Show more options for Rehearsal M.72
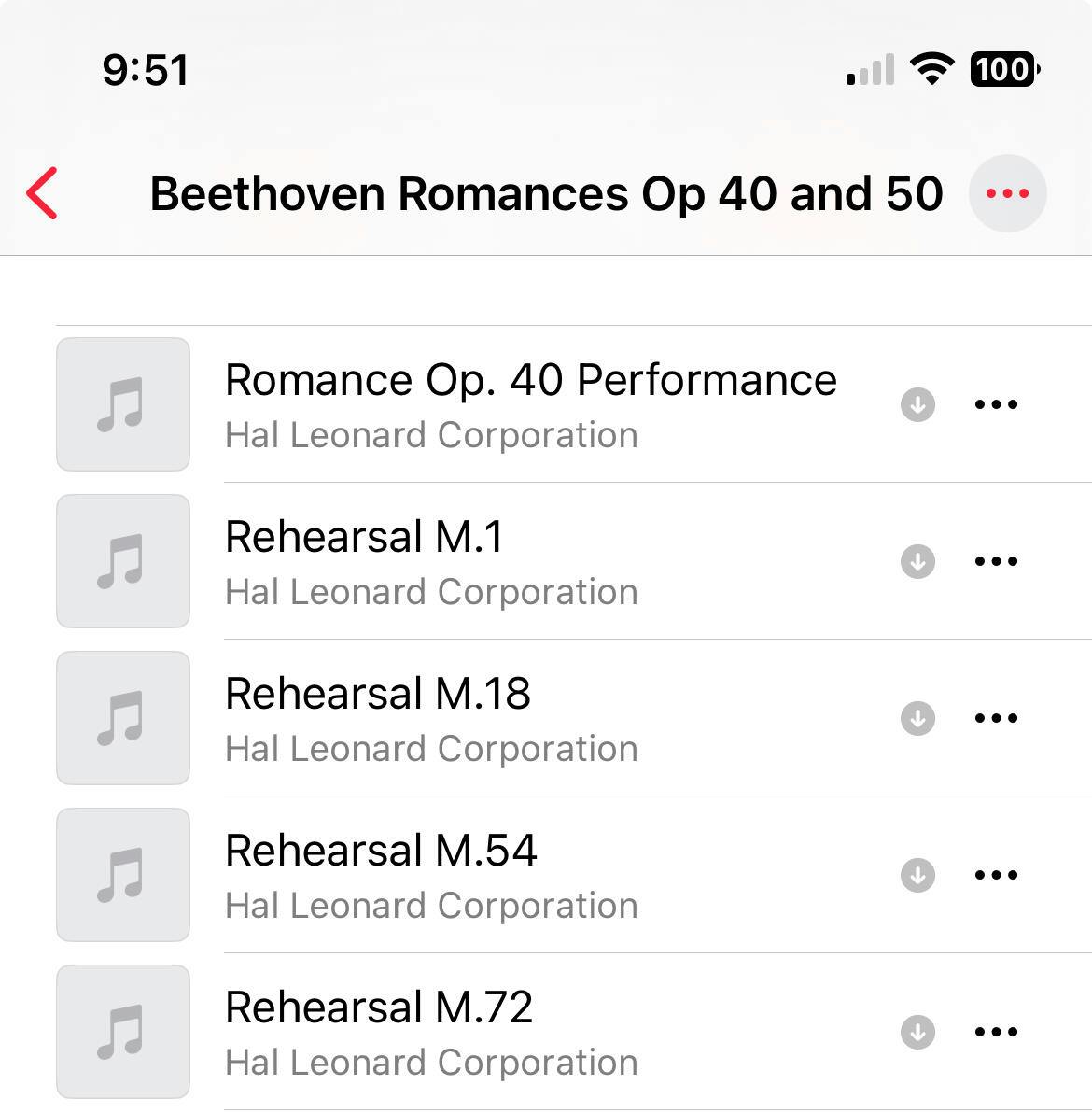This screenshot has width=1092, height=1113. coord(996,1033)
